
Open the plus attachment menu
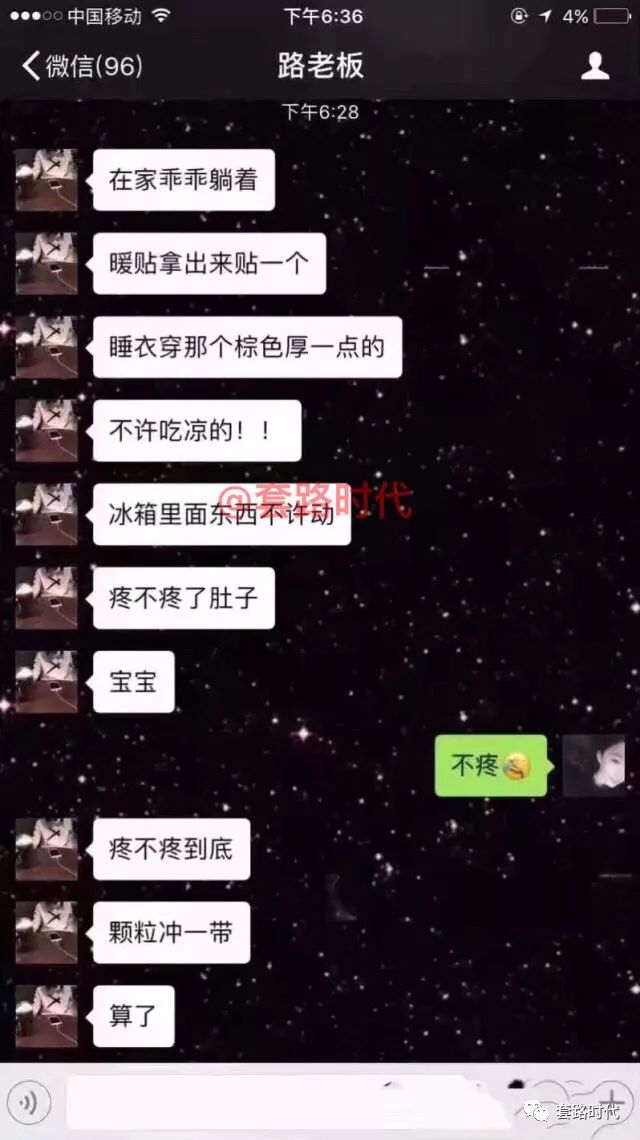pos(614,1098)
